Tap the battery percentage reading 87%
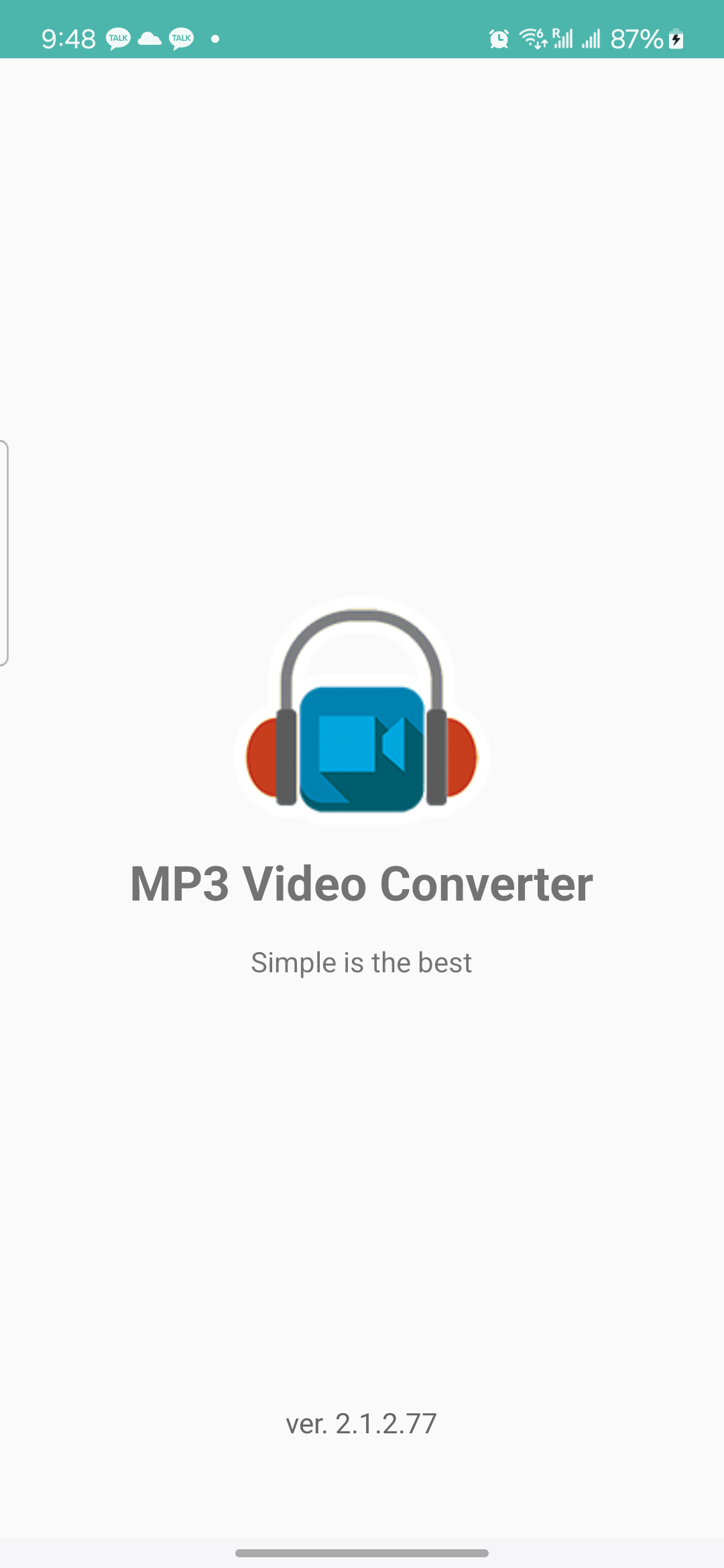Screen dimensions: 724x1568 635,39
